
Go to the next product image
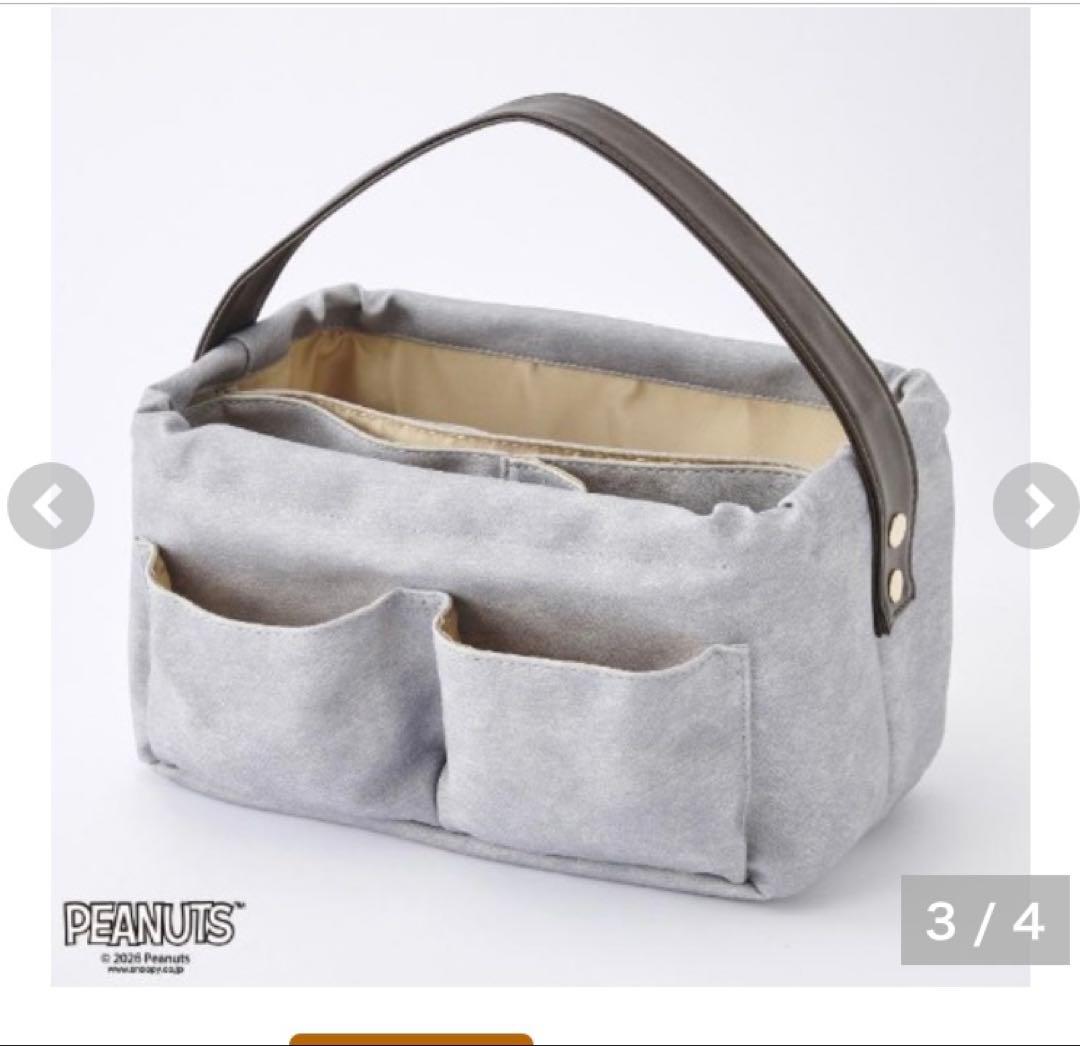1036,505
